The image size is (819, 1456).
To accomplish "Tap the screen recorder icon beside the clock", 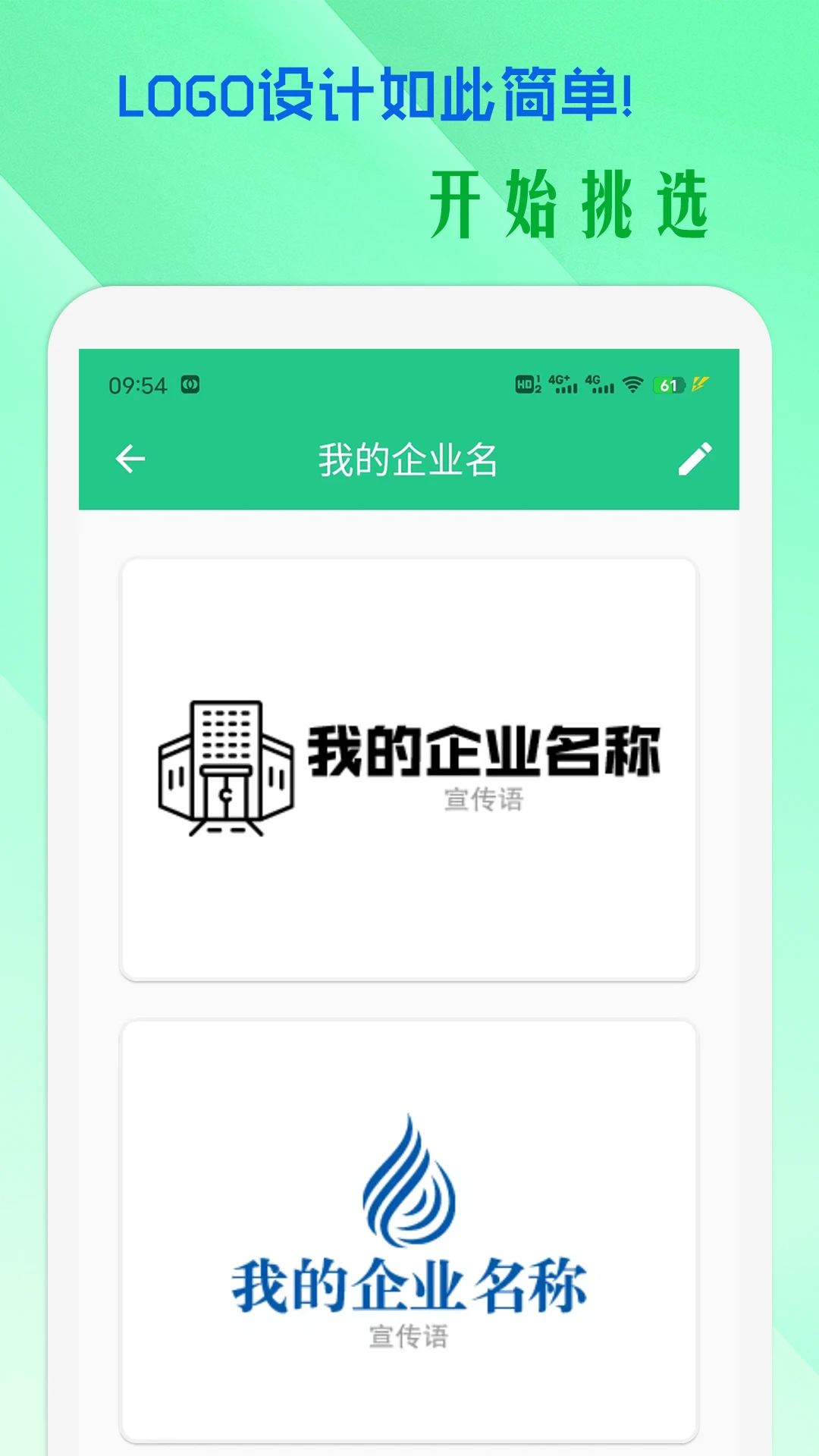I will coord(190,384).
